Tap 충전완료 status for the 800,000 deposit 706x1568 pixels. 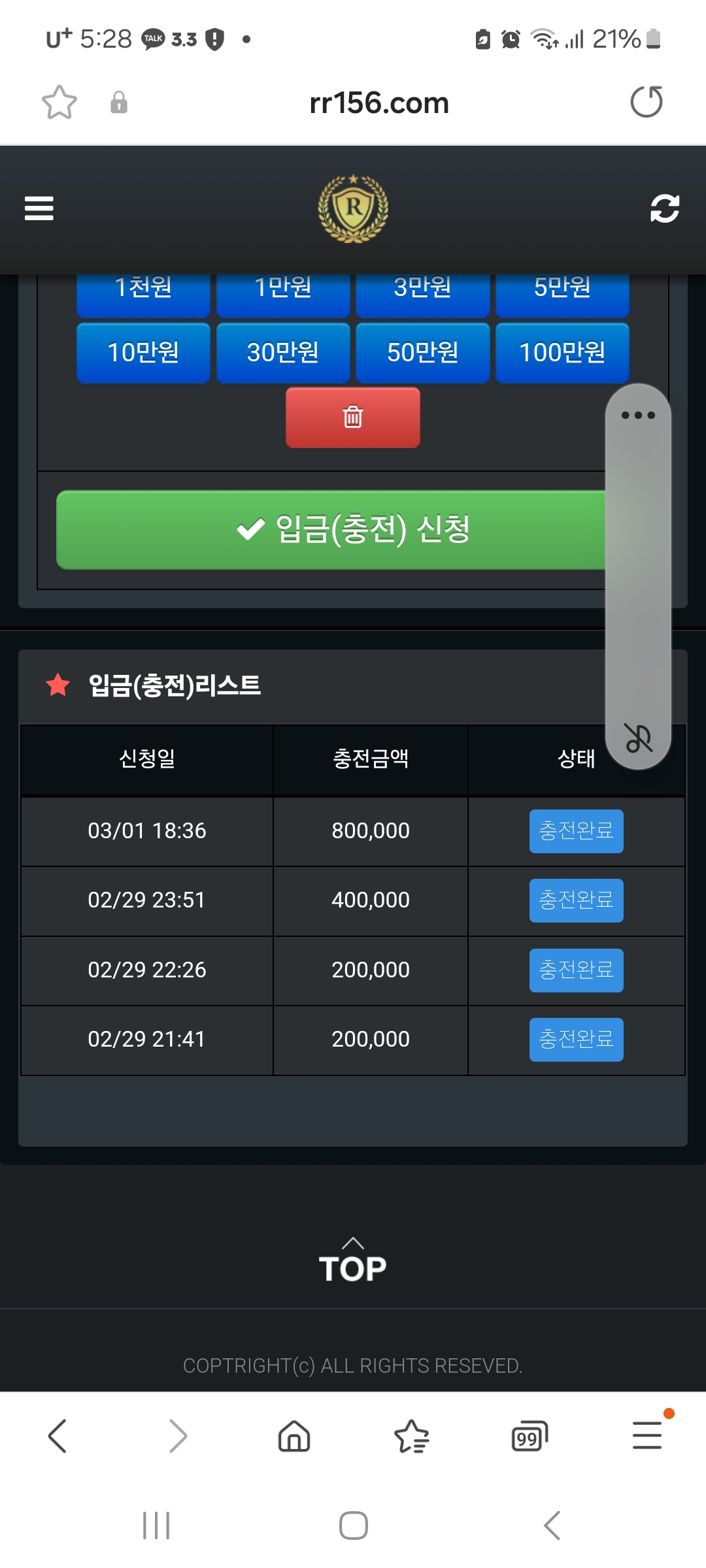click(576, 831)
